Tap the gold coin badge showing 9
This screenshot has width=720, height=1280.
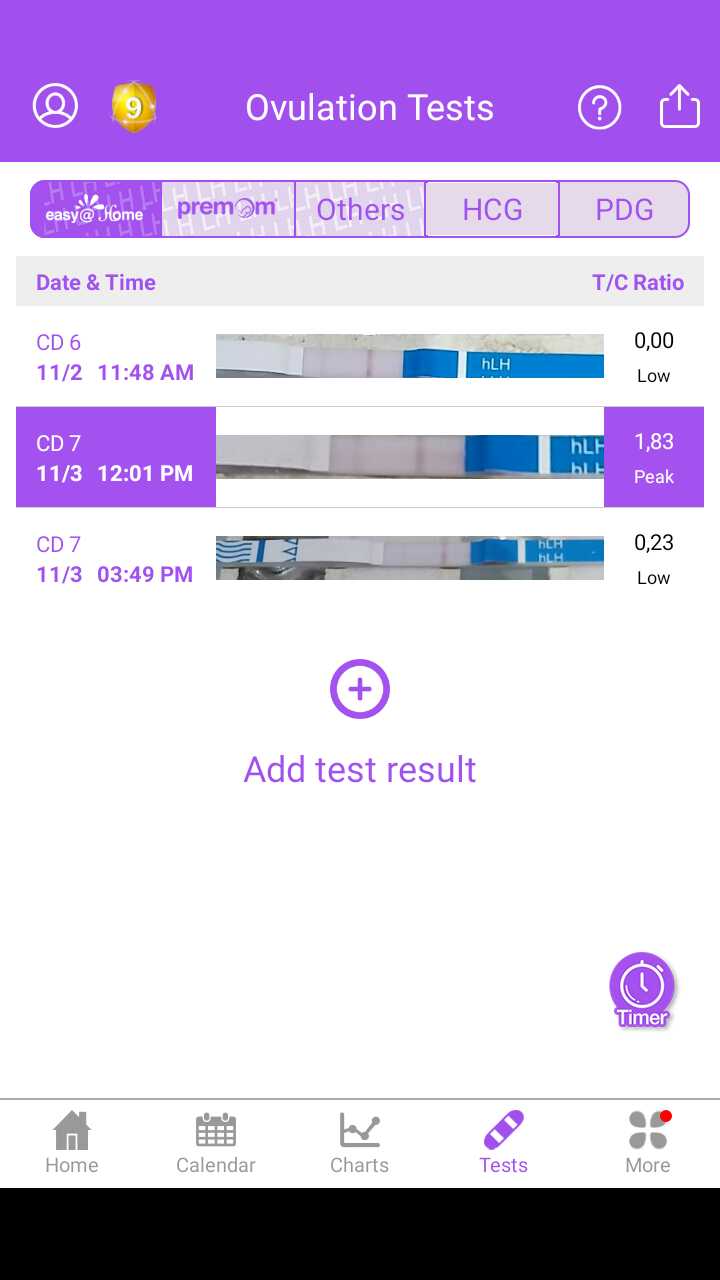coord(133,106)
